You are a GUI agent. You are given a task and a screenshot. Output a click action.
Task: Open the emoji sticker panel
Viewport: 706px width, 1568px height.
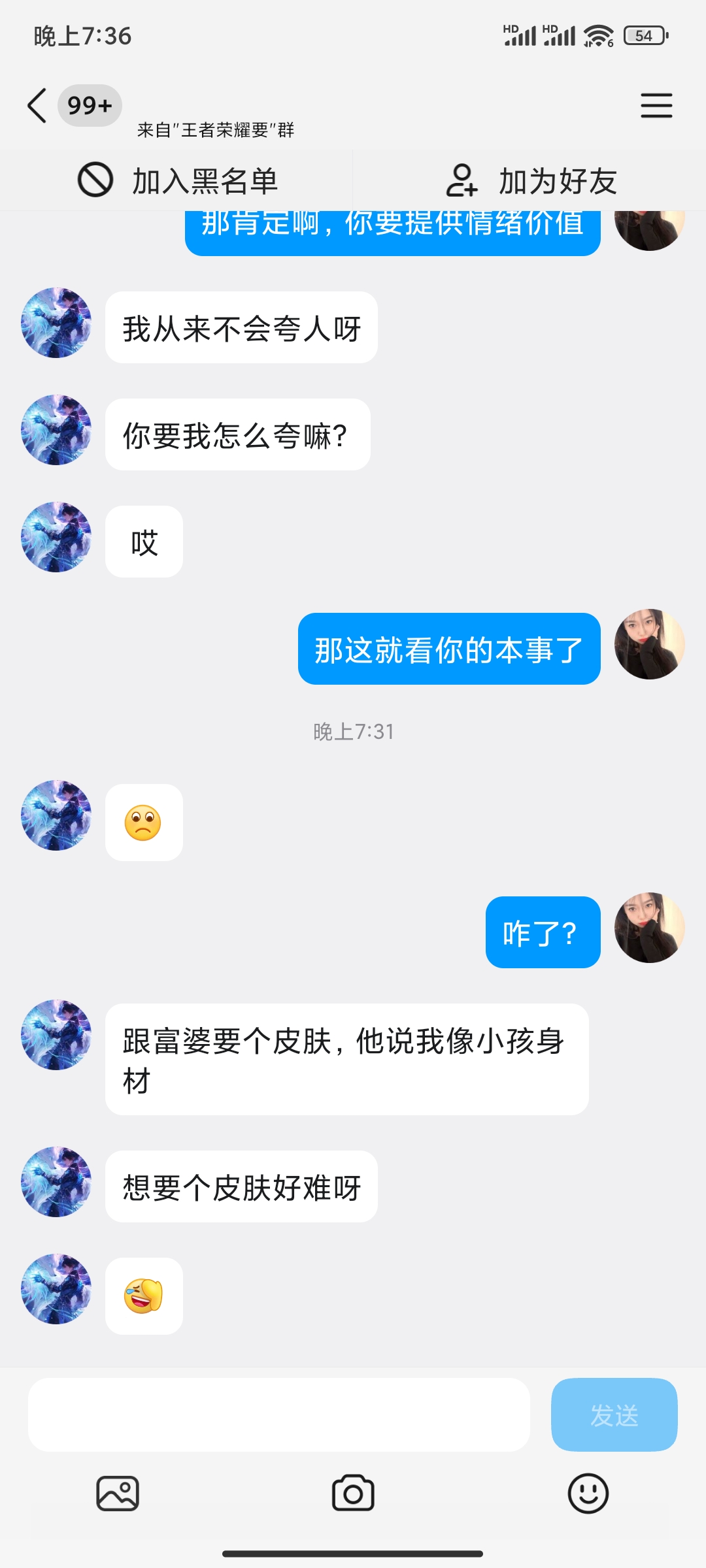click(x=588, y=1494)
